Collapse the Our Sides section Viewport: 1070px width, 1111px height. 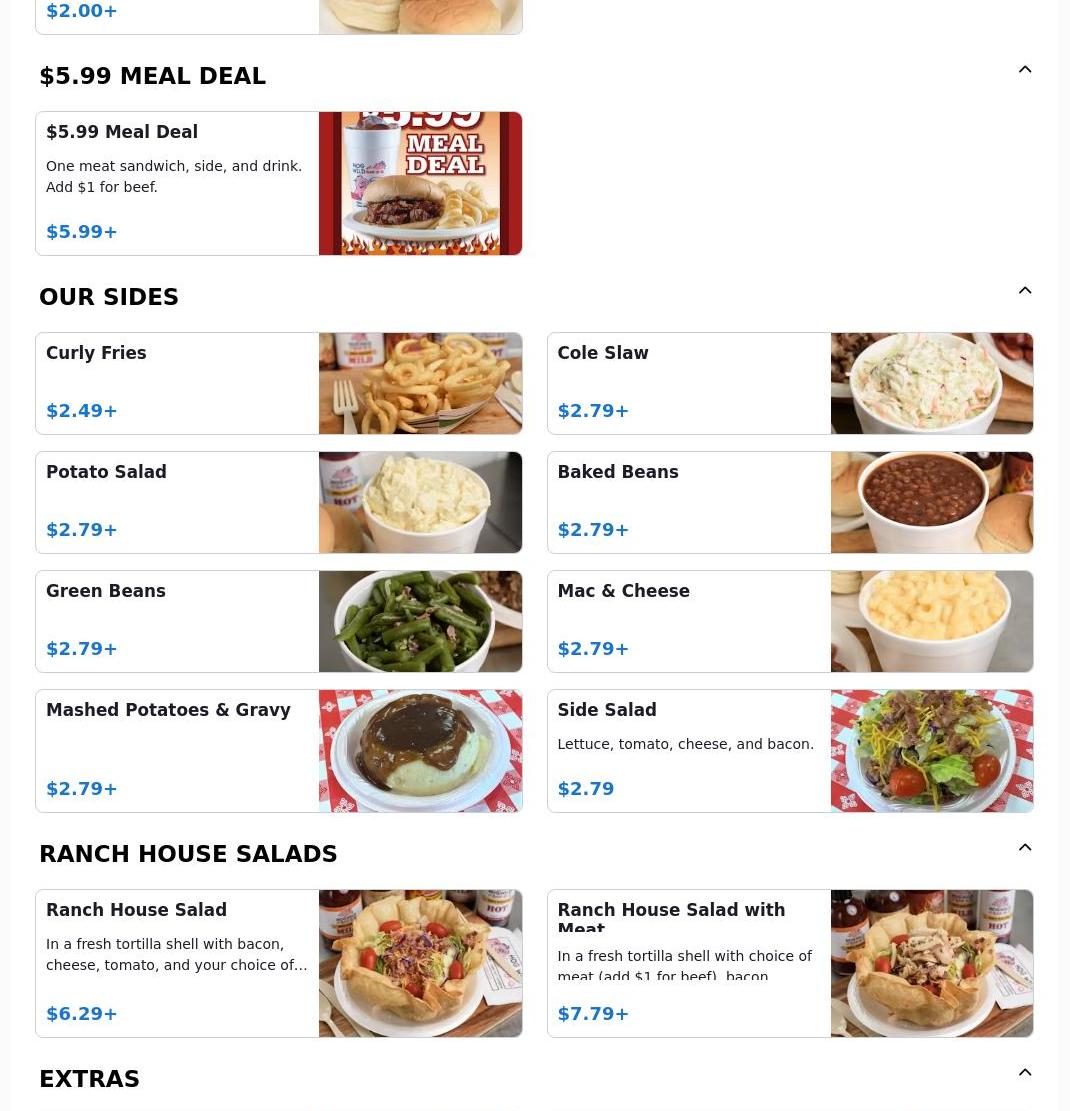click(1025, 291)
